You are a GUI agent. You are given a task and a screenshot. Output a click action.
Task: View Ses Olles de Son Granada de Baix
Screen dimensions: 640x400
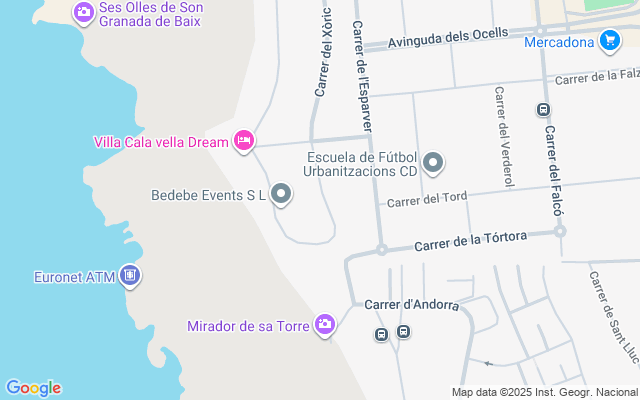(x=84, y=13)
